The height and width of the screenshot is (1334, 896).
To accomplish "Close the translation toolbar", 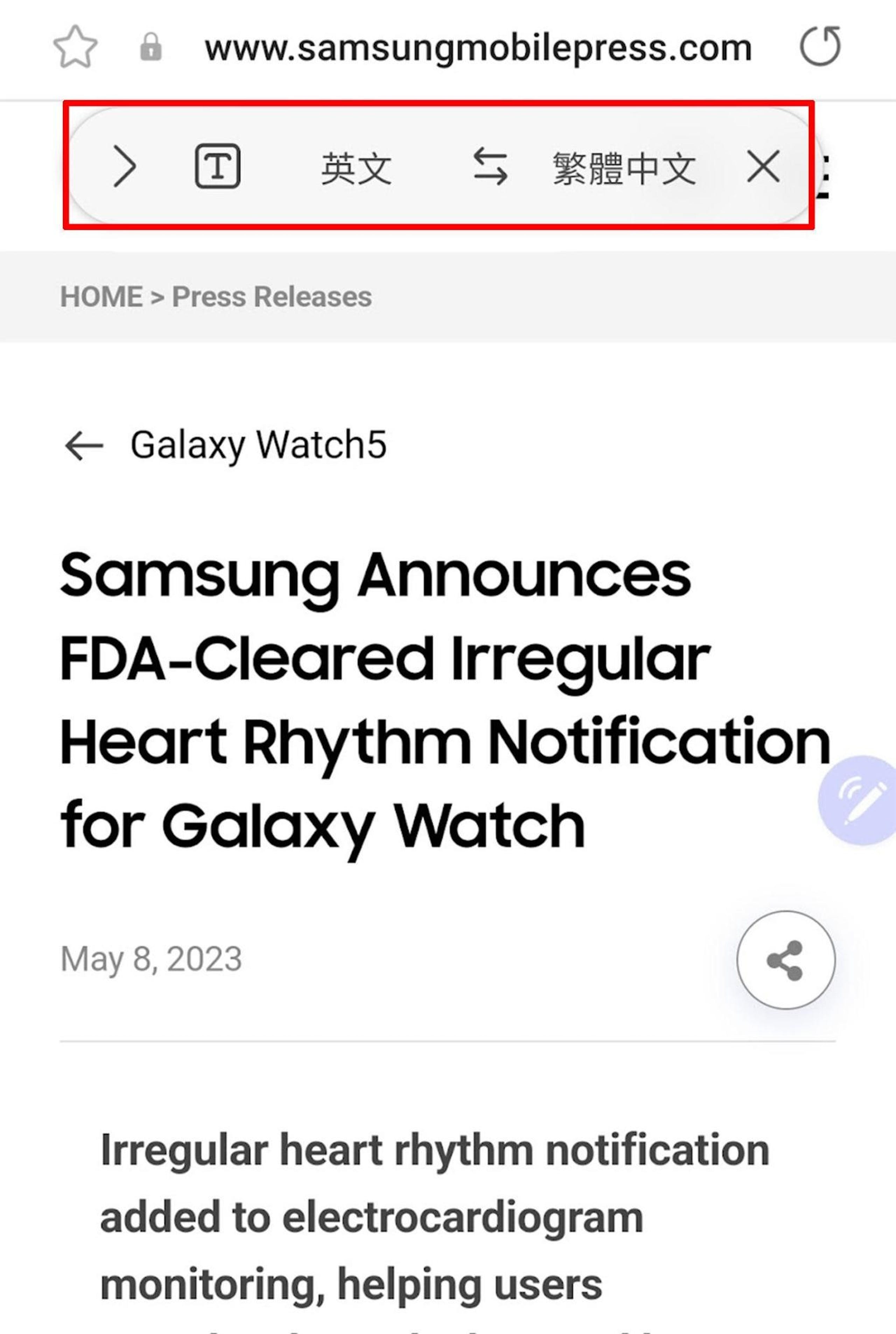I will pyautogui.click(x=763, y=166).
